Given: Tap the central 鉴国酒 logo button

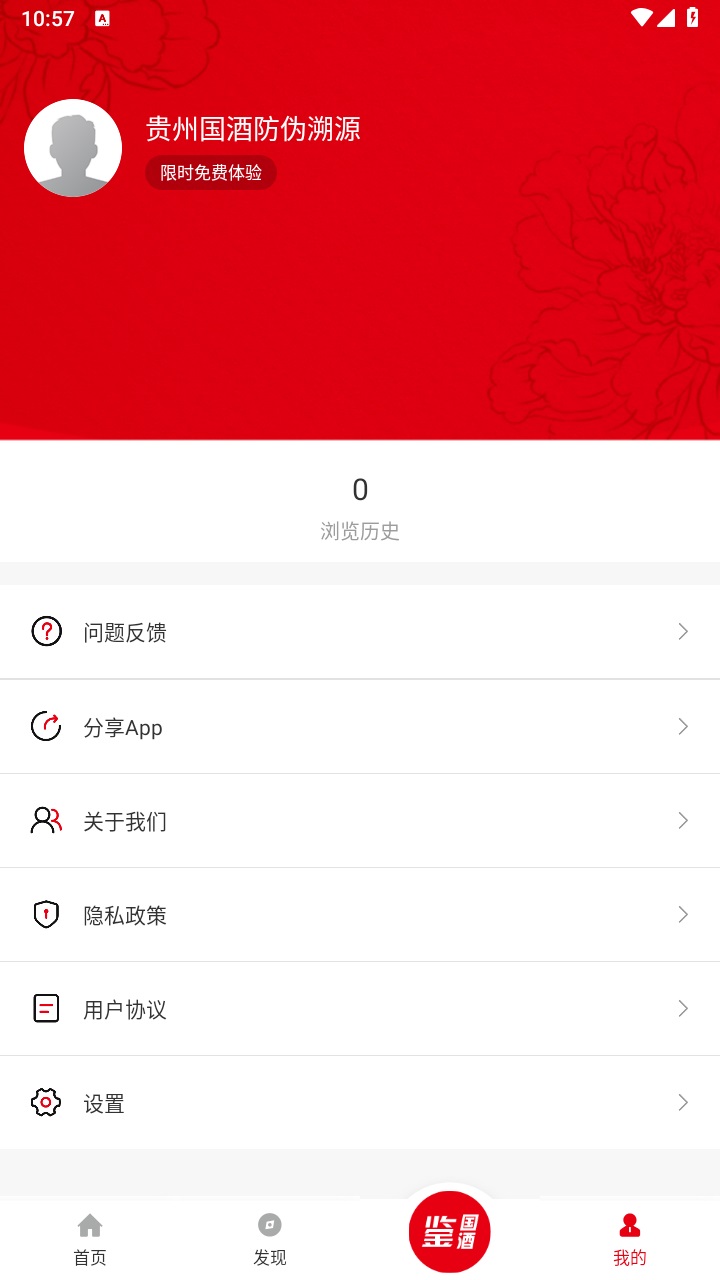Looking at the screenshot, I should [x=449, y=1232].
